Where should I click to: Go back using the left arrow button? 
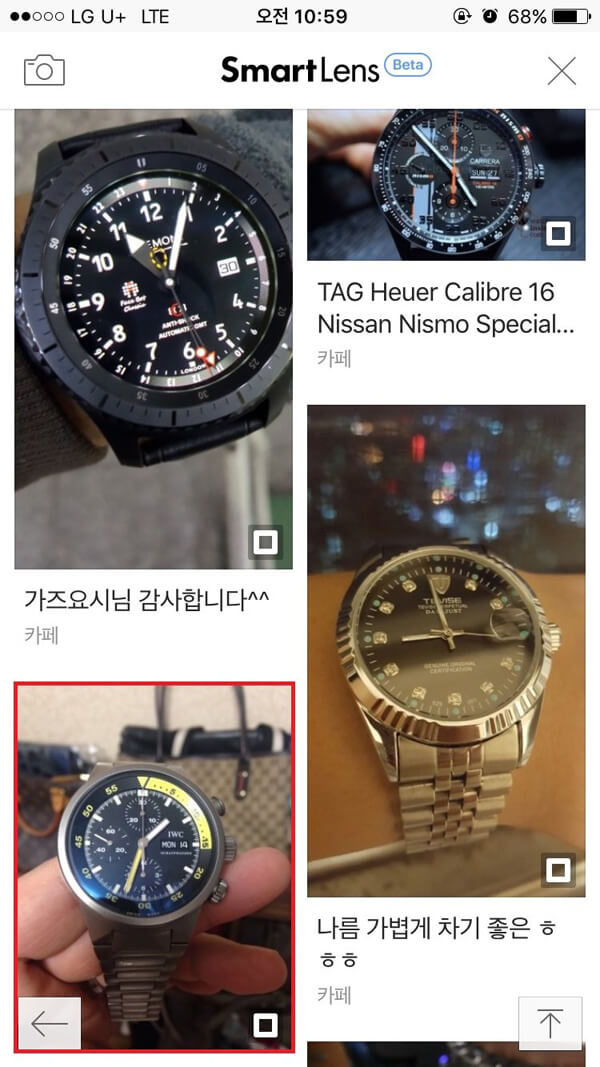pyautogui.click(x=49, y=1023)
